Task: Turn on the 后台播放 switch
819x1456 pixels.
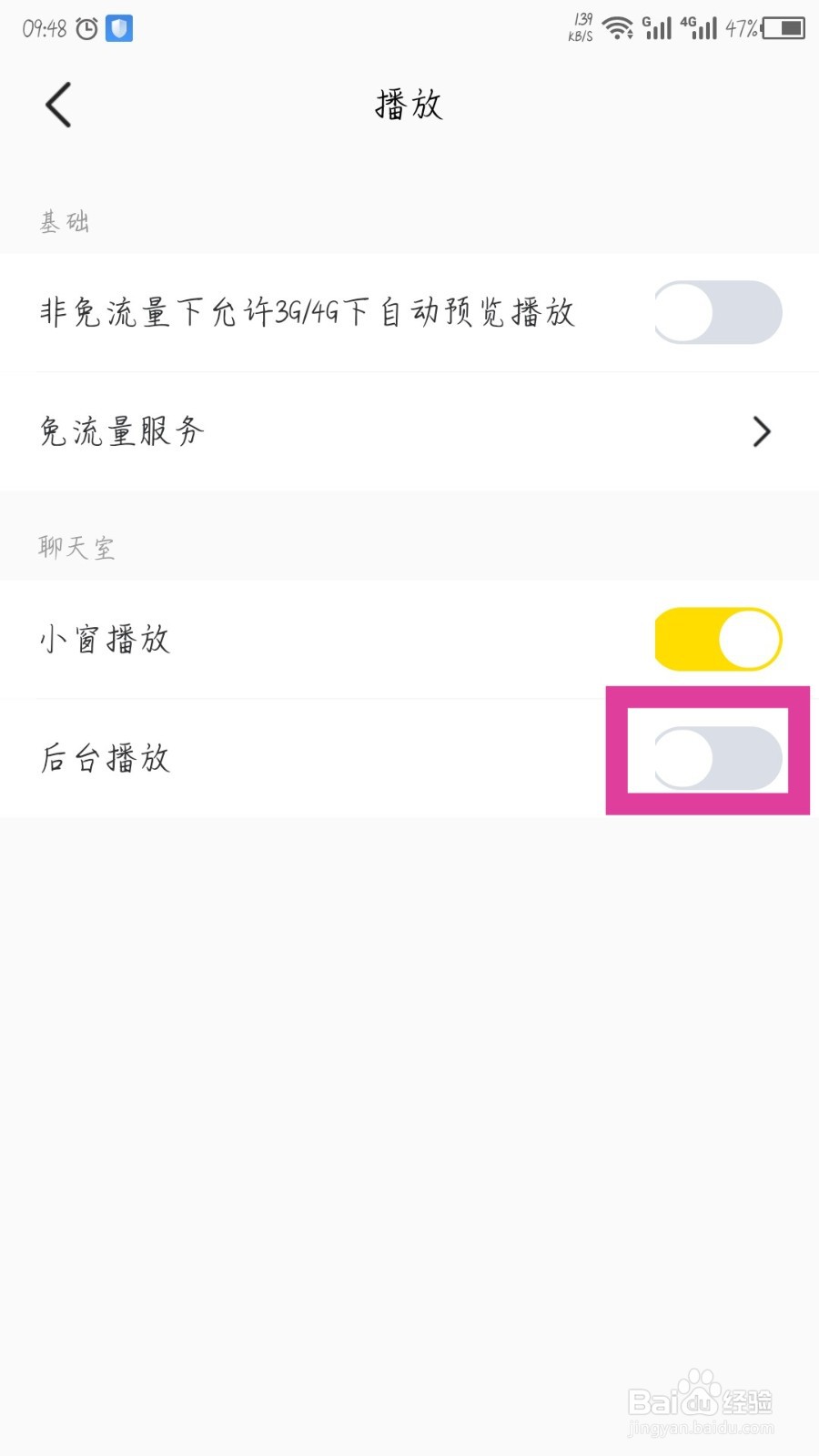Action: point(718,757)
